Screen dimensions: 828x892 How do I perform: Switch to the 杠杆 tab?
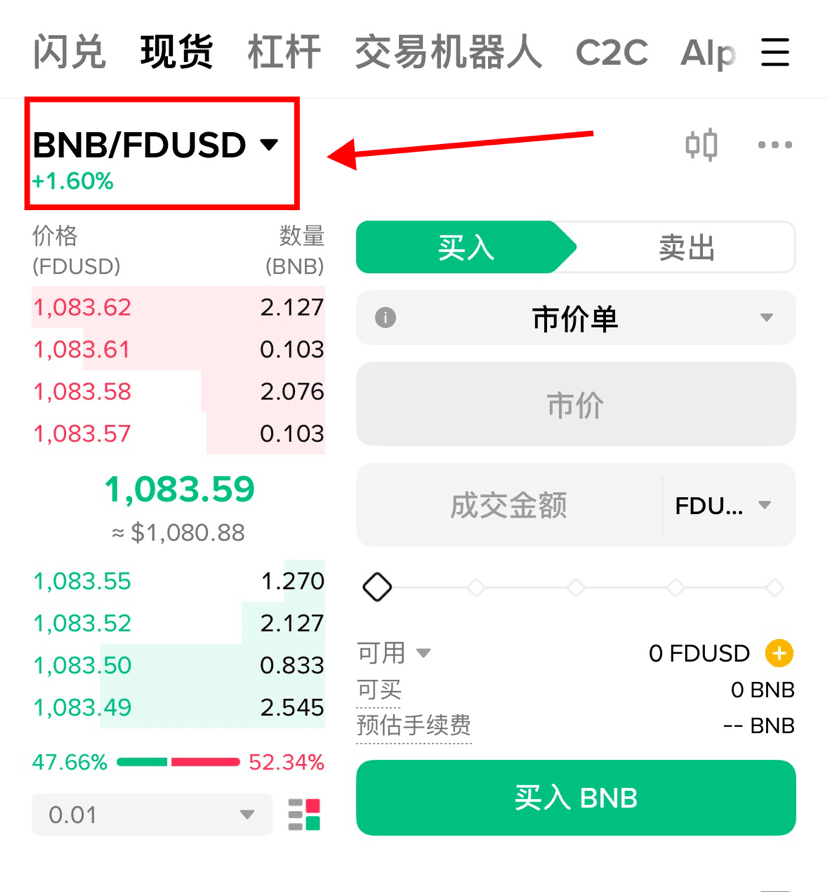284,52
